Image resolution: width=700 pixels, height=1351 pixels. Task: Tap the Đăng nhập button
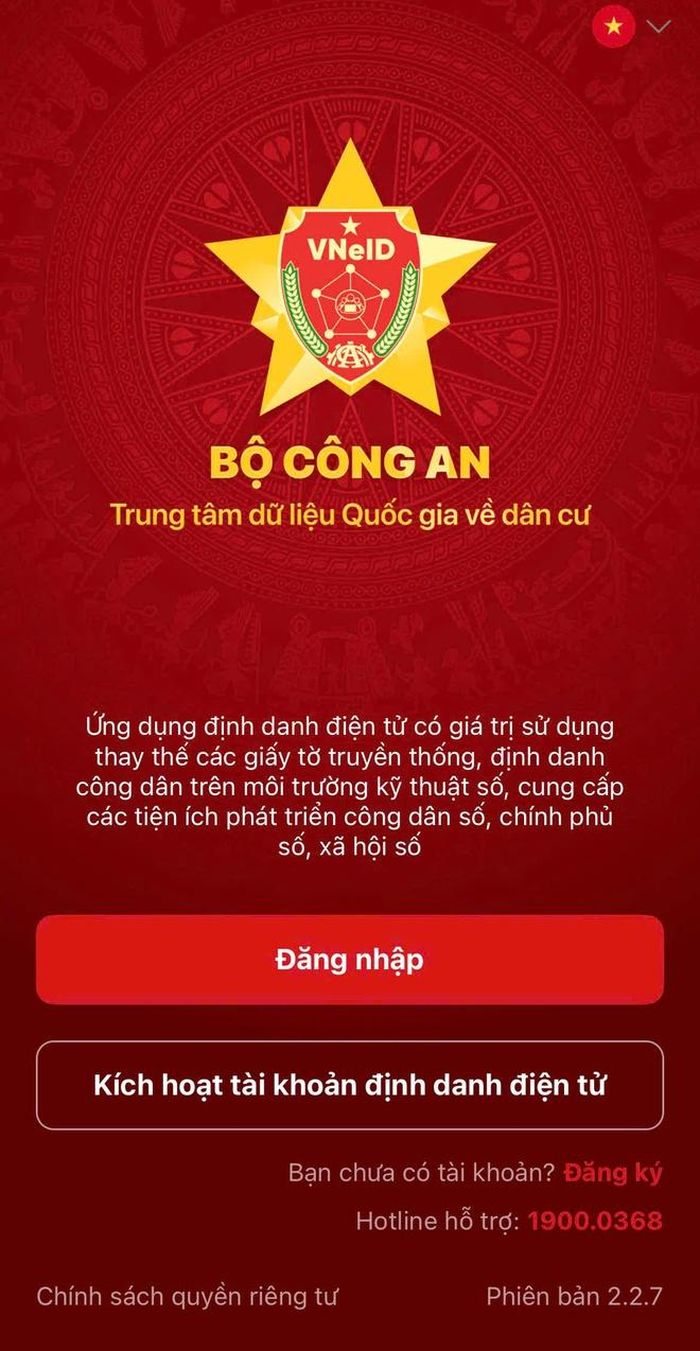(x=350, y=959)
